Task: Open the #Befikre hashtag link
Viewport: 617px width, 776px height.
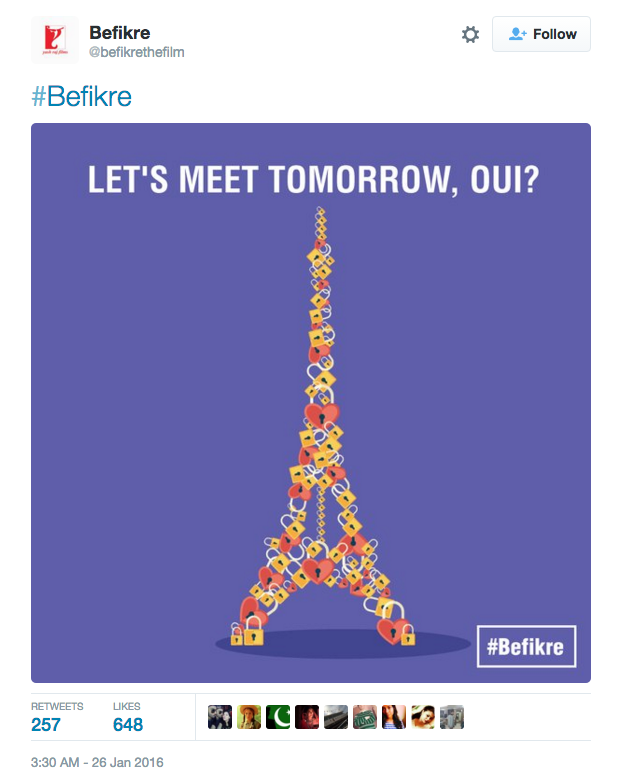Action: click(81, 97)
